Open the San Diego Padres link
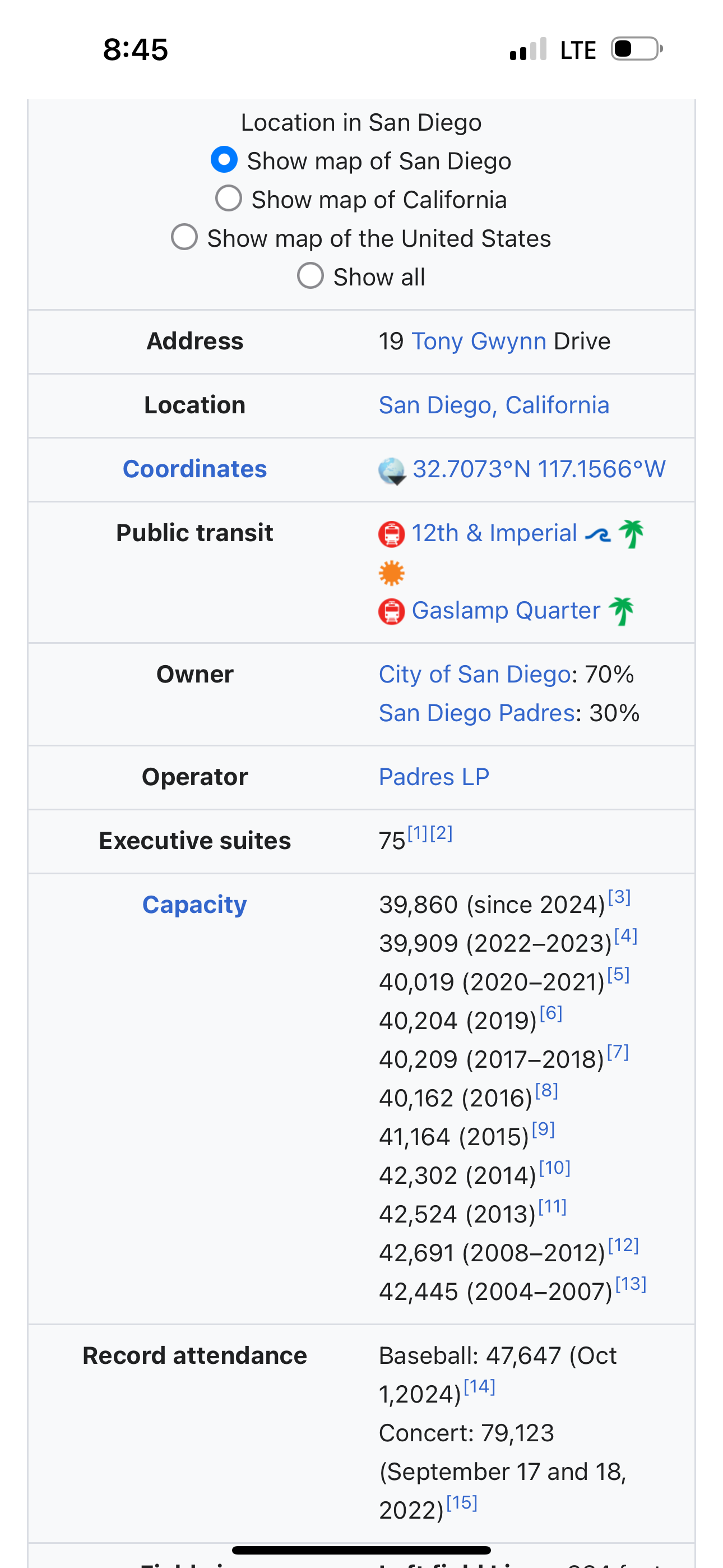The height and width of the screenshot is (1568, 723). coord(476,713)
